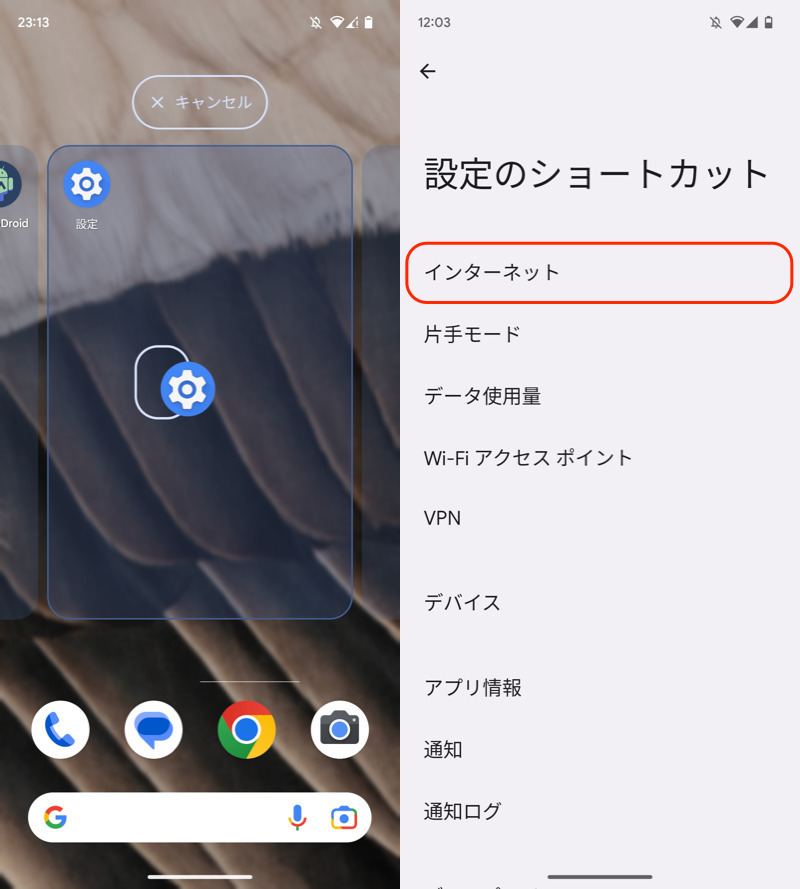Screen dimensions: 800x889
Task: Open the Messages app
Action: [153, 730]
